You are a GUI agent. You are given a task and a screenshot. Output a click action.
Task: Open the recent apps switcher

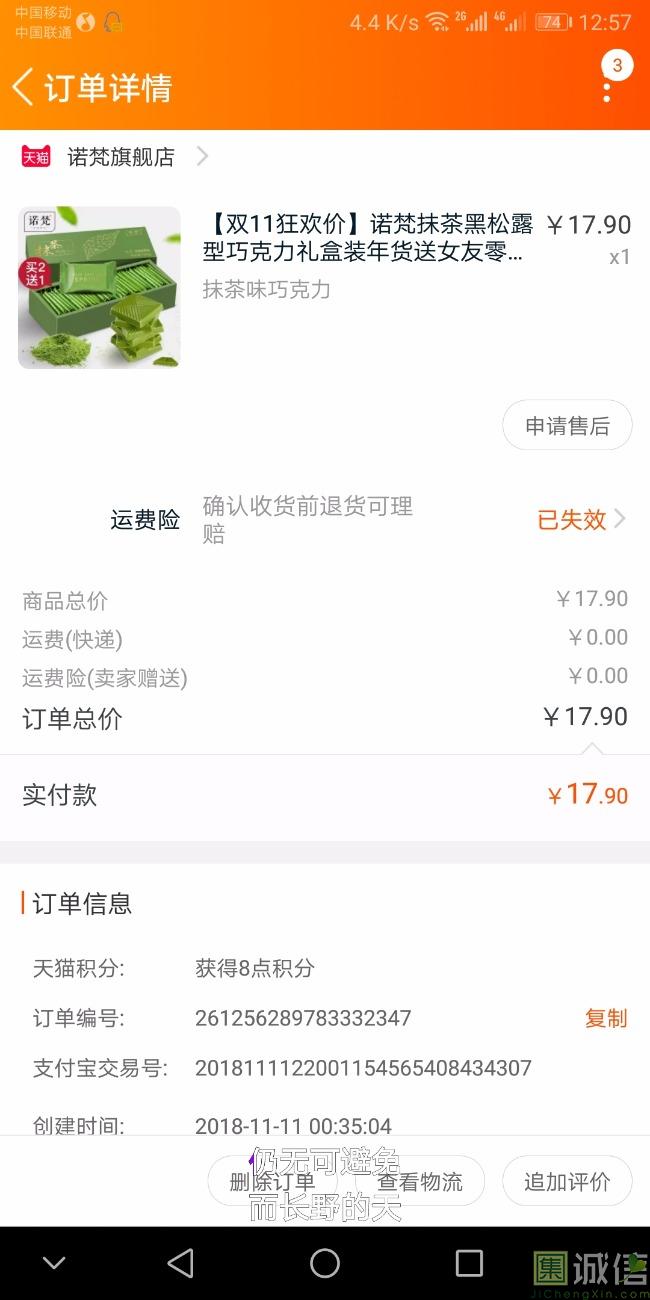(469, 1263)
